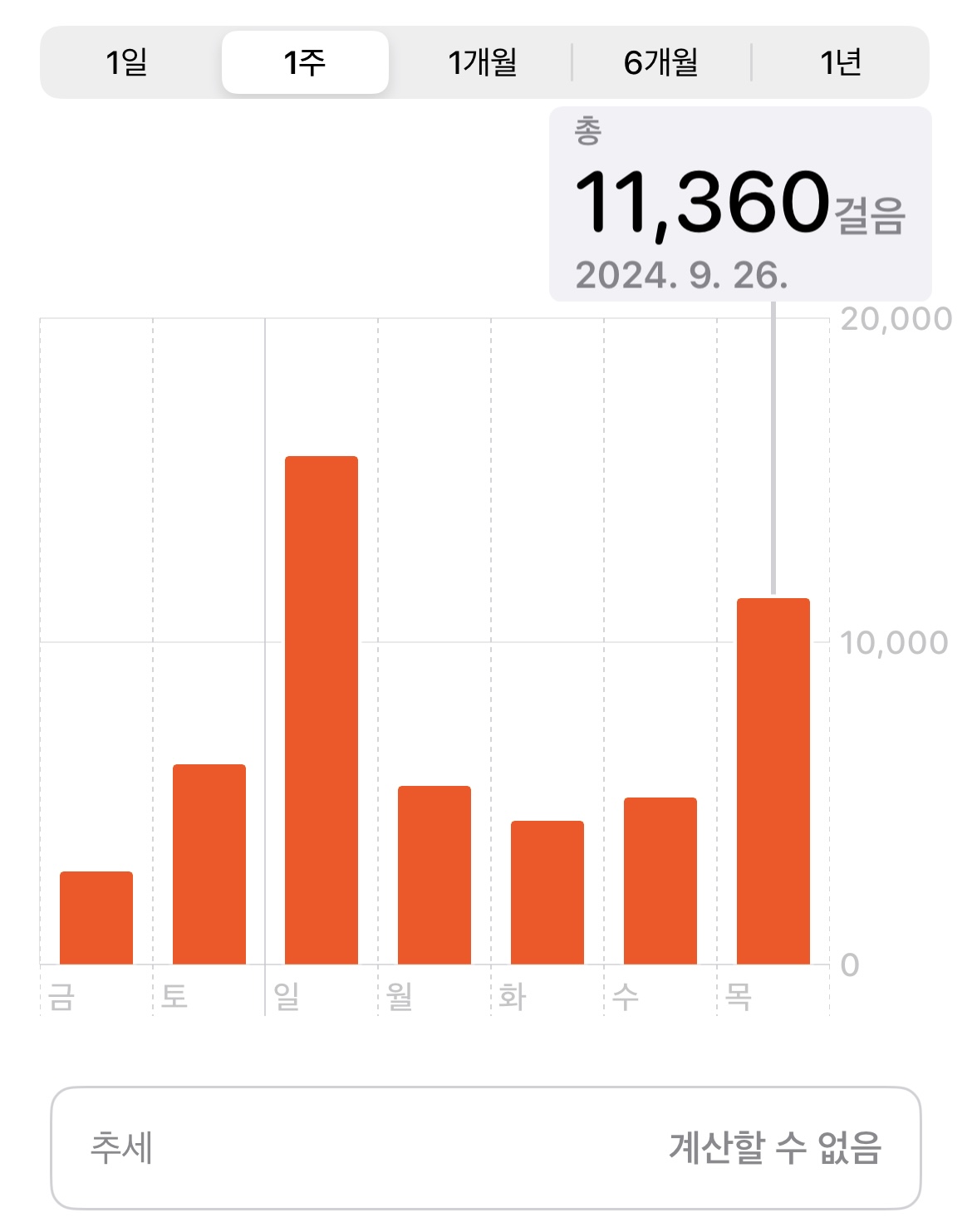Switch to the 6개월 range
Image resolution: width=972 pixels, height=1232 pixels.
661,62
